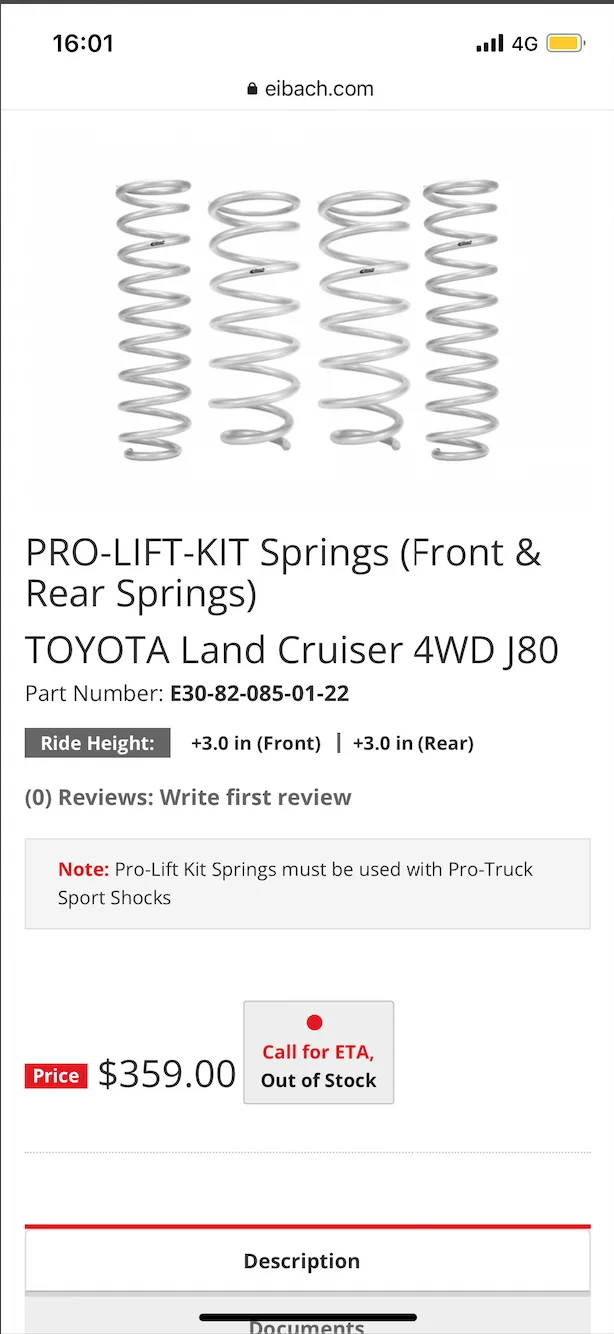Viewport: 614px width, 1334px height.
Task: Open the coil springs product image
Action: pyautogui.click(x=307, y=320)
